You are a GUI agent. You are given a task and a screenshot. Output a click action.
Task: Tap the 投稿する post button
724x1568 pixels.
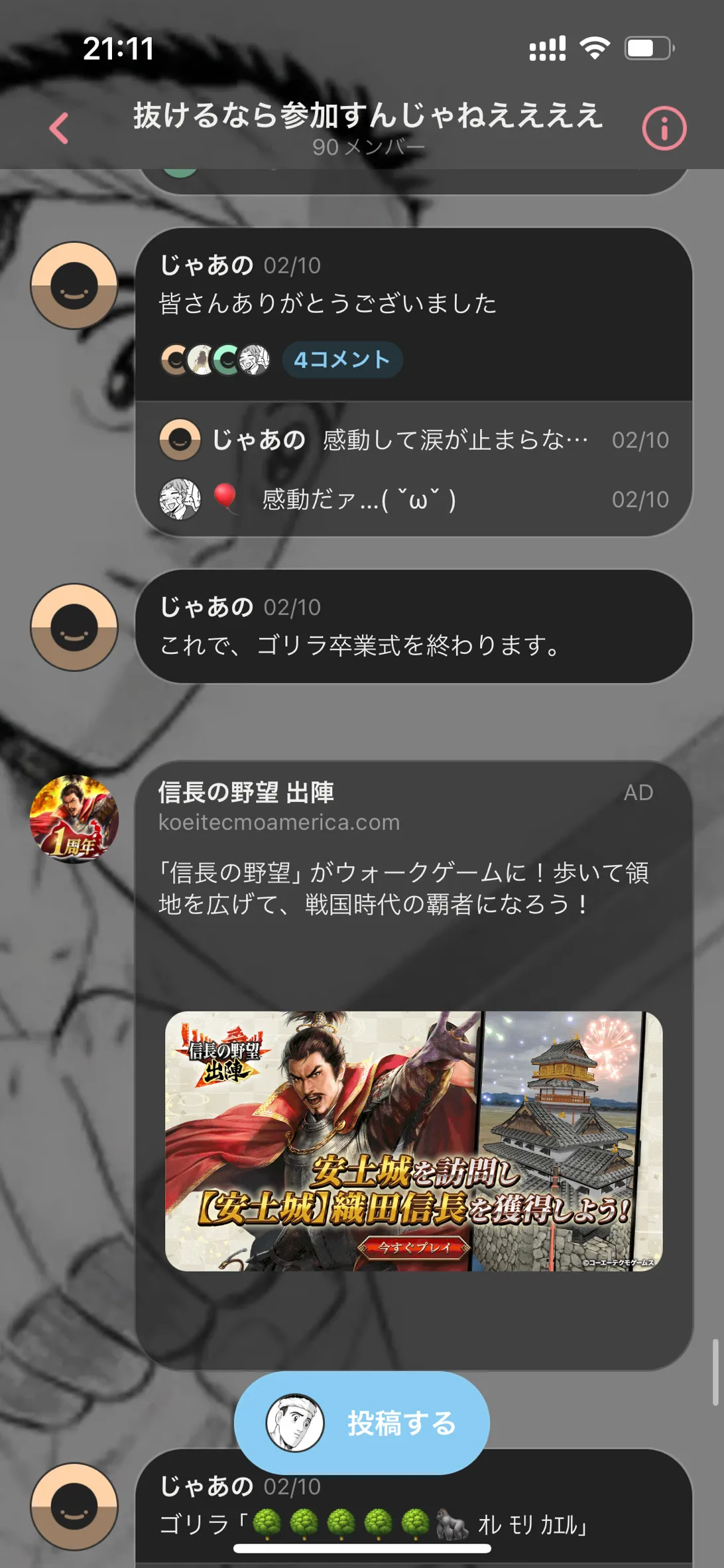click(362, 1423)
